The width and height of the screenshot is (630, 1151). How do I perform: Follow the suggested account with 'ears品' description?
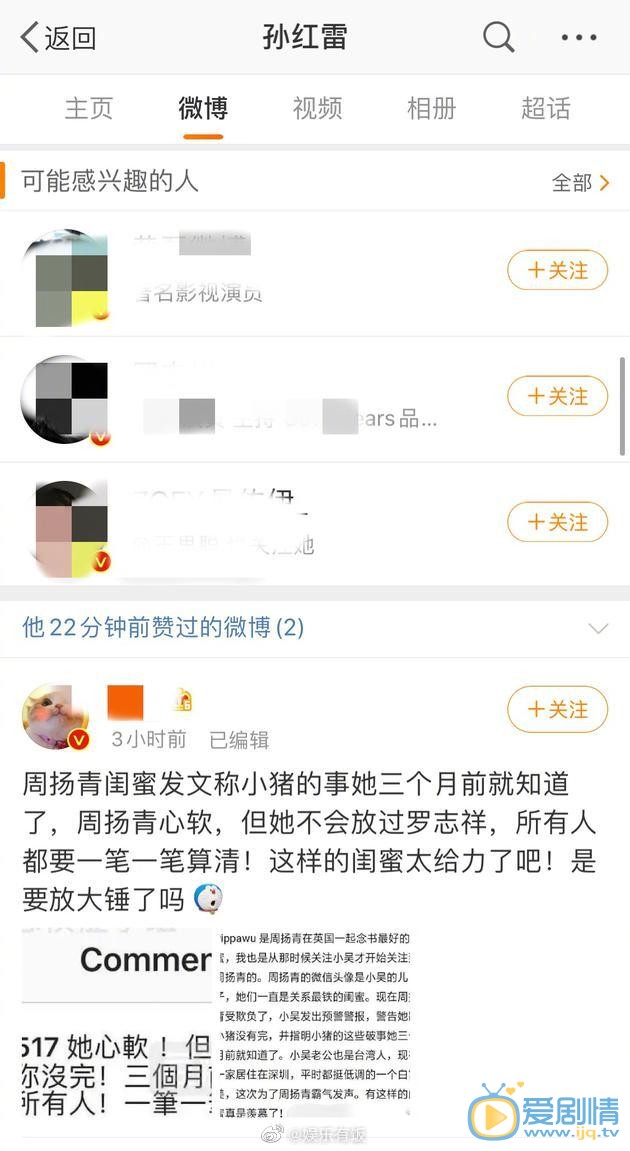click(557, 396)
